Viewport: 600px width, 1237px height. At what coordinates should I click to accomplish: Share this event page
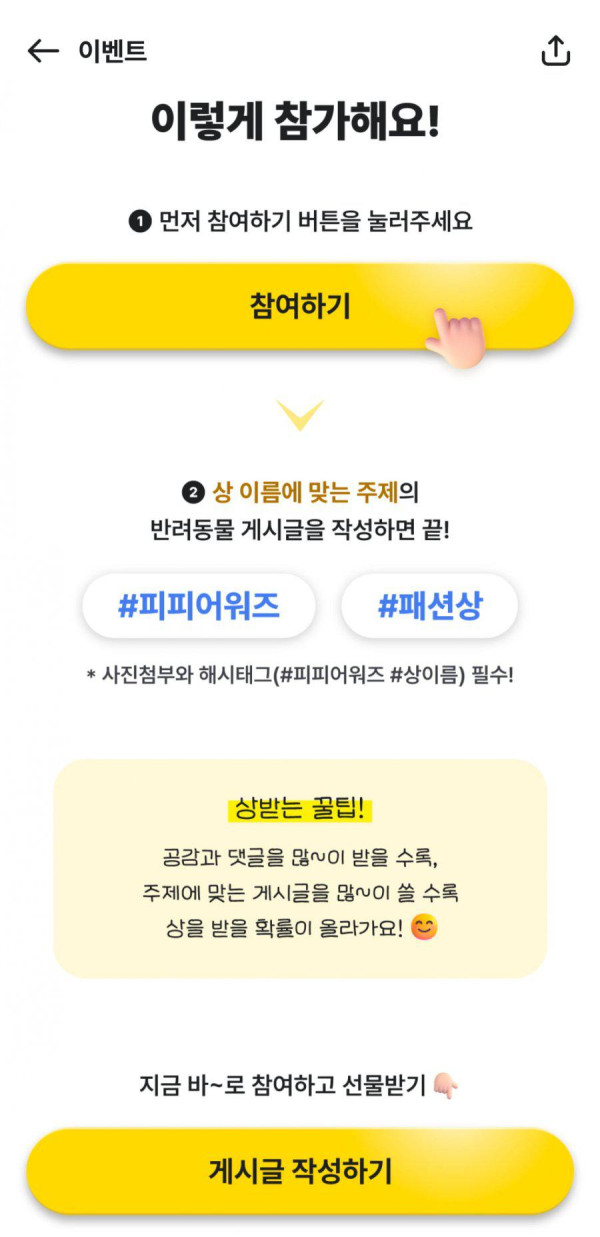555,51
